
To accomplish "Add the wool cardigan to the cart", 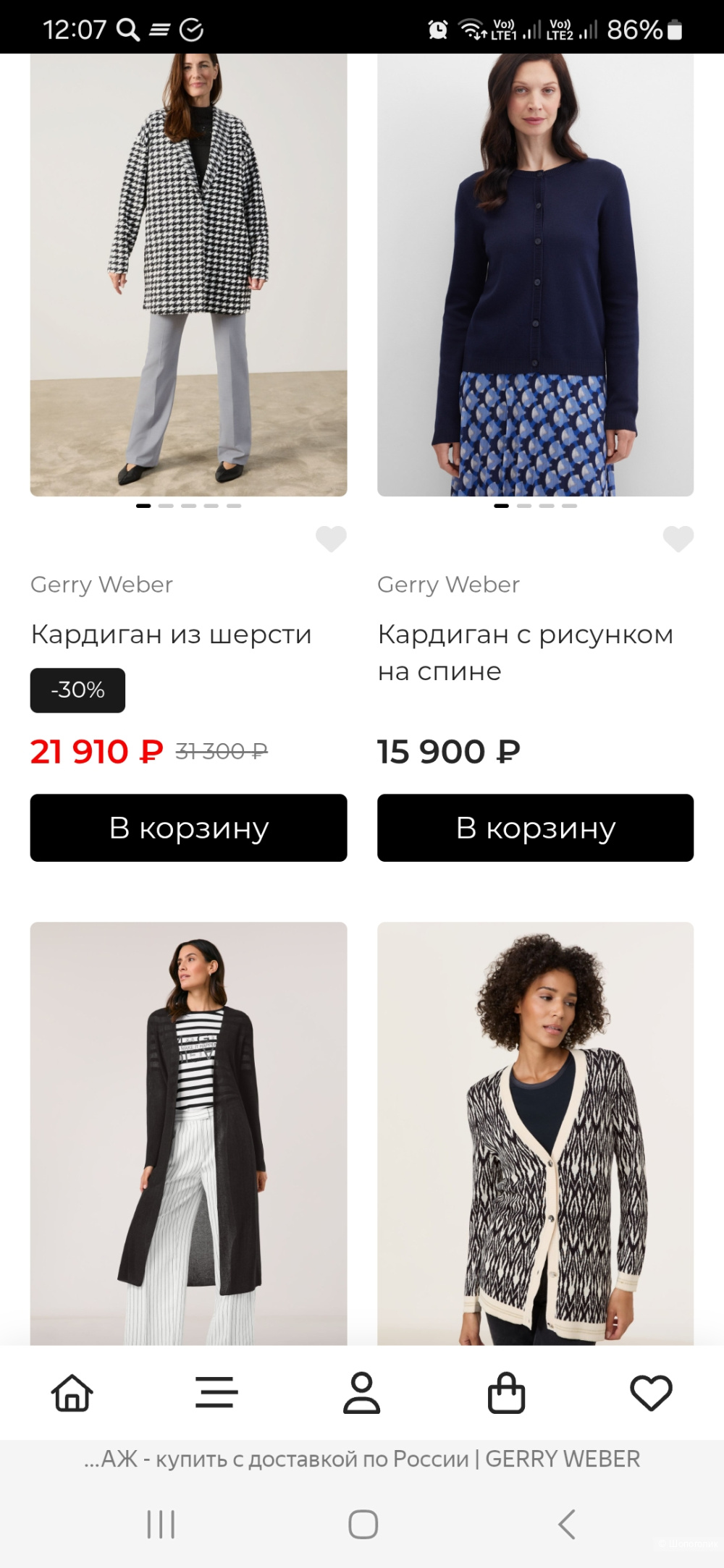I will [x=188, y=827].
